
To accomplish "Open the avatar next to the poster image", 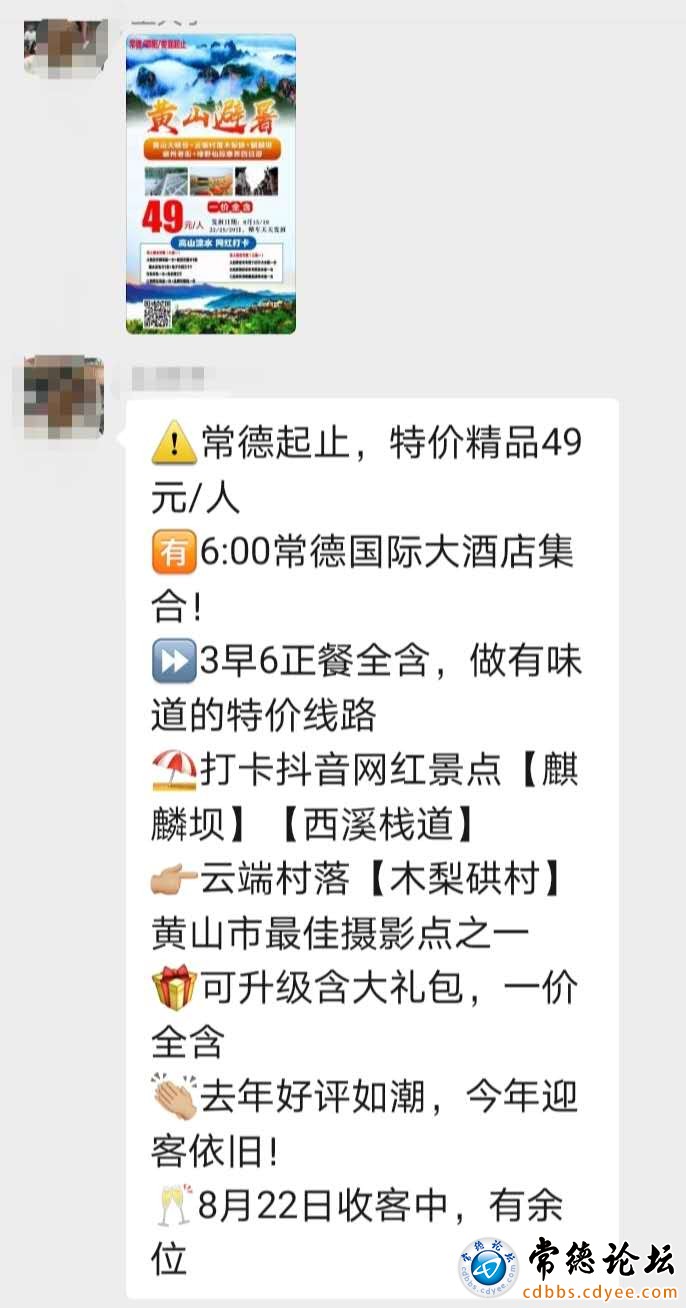I will pyautogui.click(x=64, y=42).
